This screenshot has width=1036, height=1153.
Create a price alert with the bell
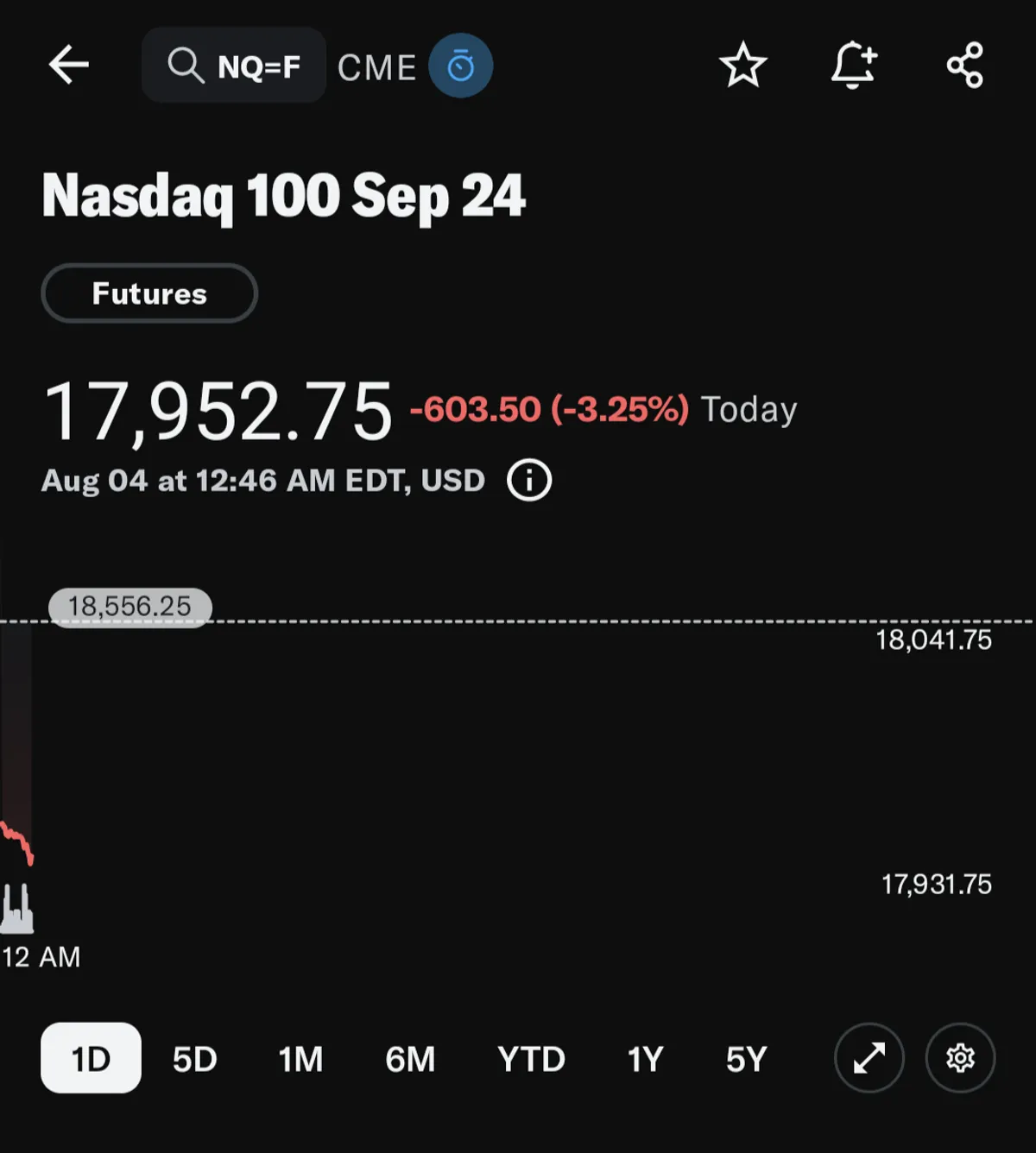854,66
